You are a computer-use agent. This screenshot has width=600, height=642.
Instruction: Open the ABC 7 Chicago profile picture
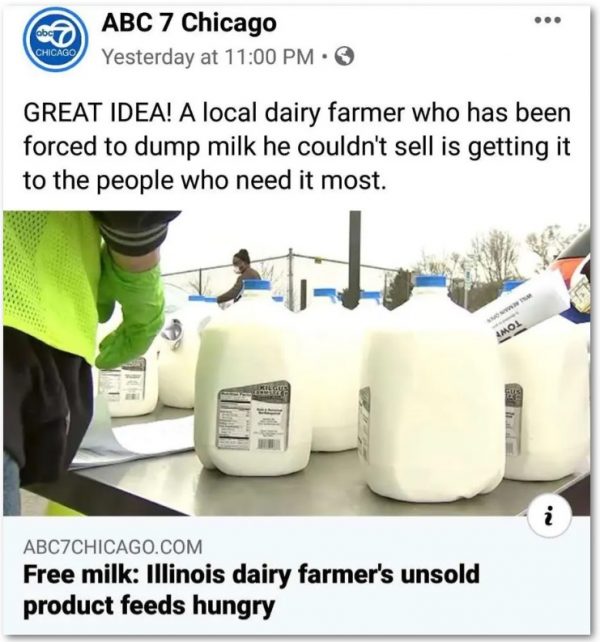tap(55, 38)
